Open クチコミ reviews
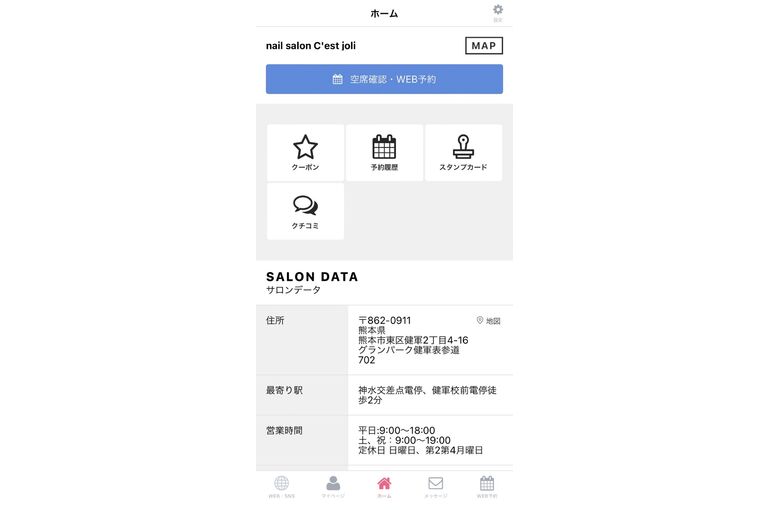Screen dimensions: 770x510 point(305,211)
